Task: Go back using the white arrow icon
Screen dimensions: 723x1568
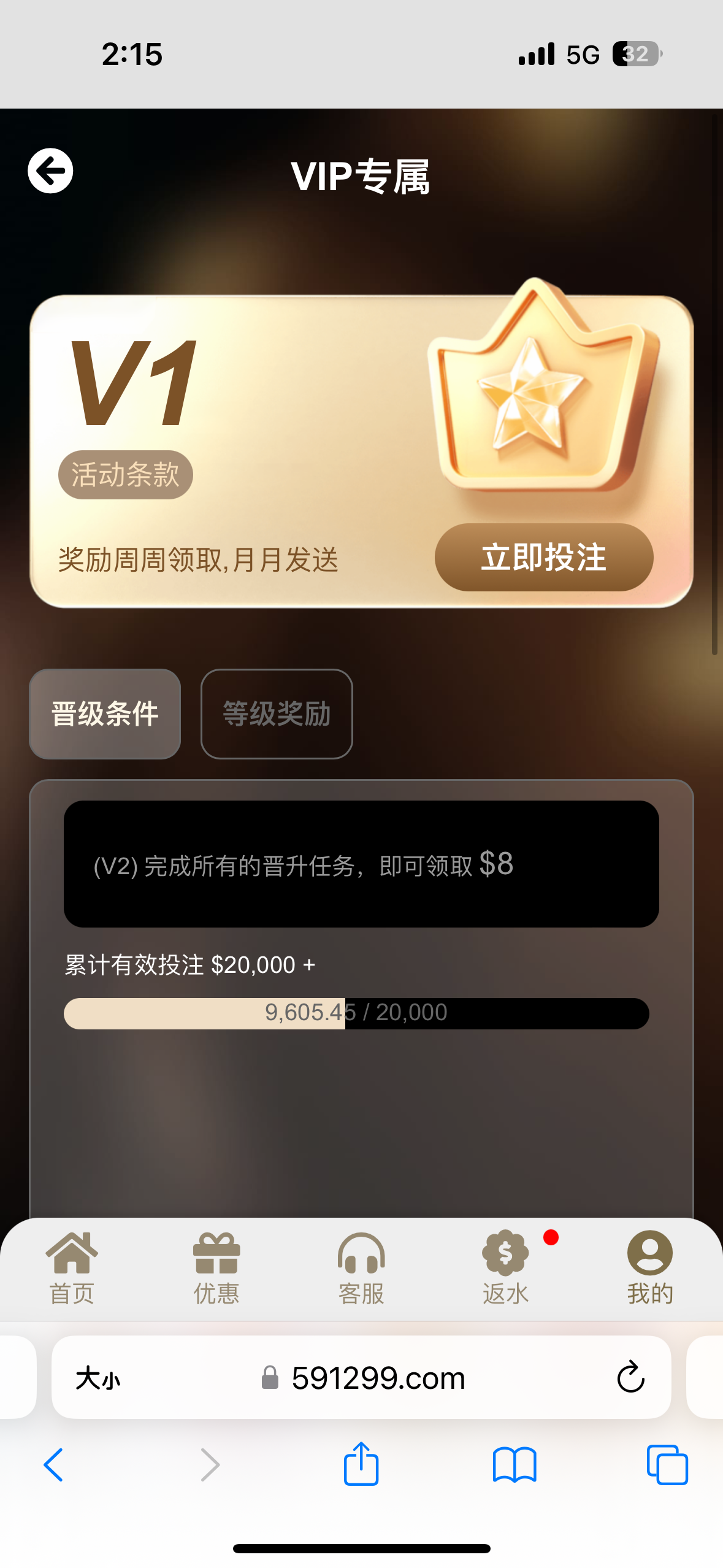Action: (50, 171)
